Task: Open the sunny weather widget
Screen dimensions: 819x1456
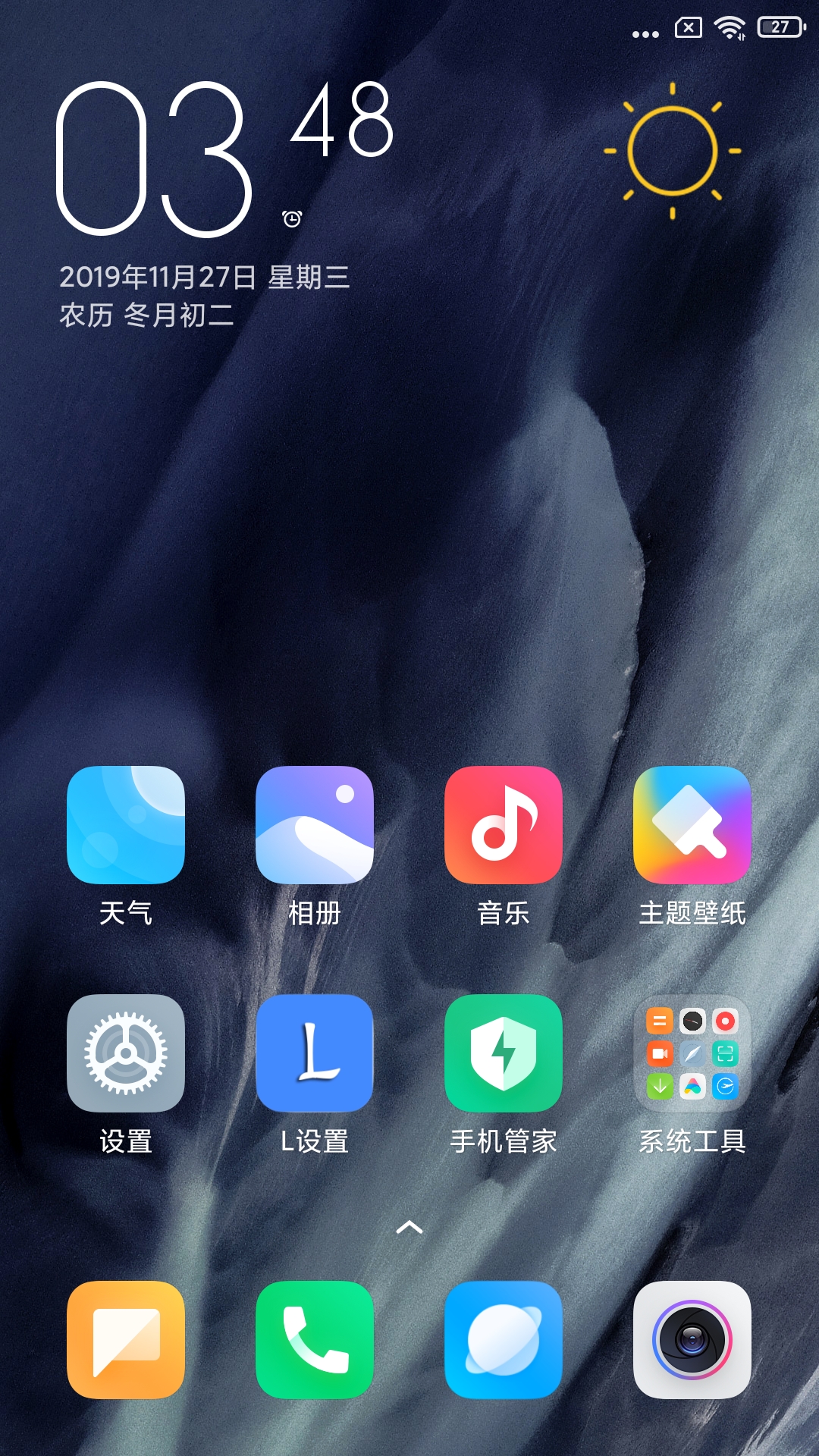Action: 673,151
